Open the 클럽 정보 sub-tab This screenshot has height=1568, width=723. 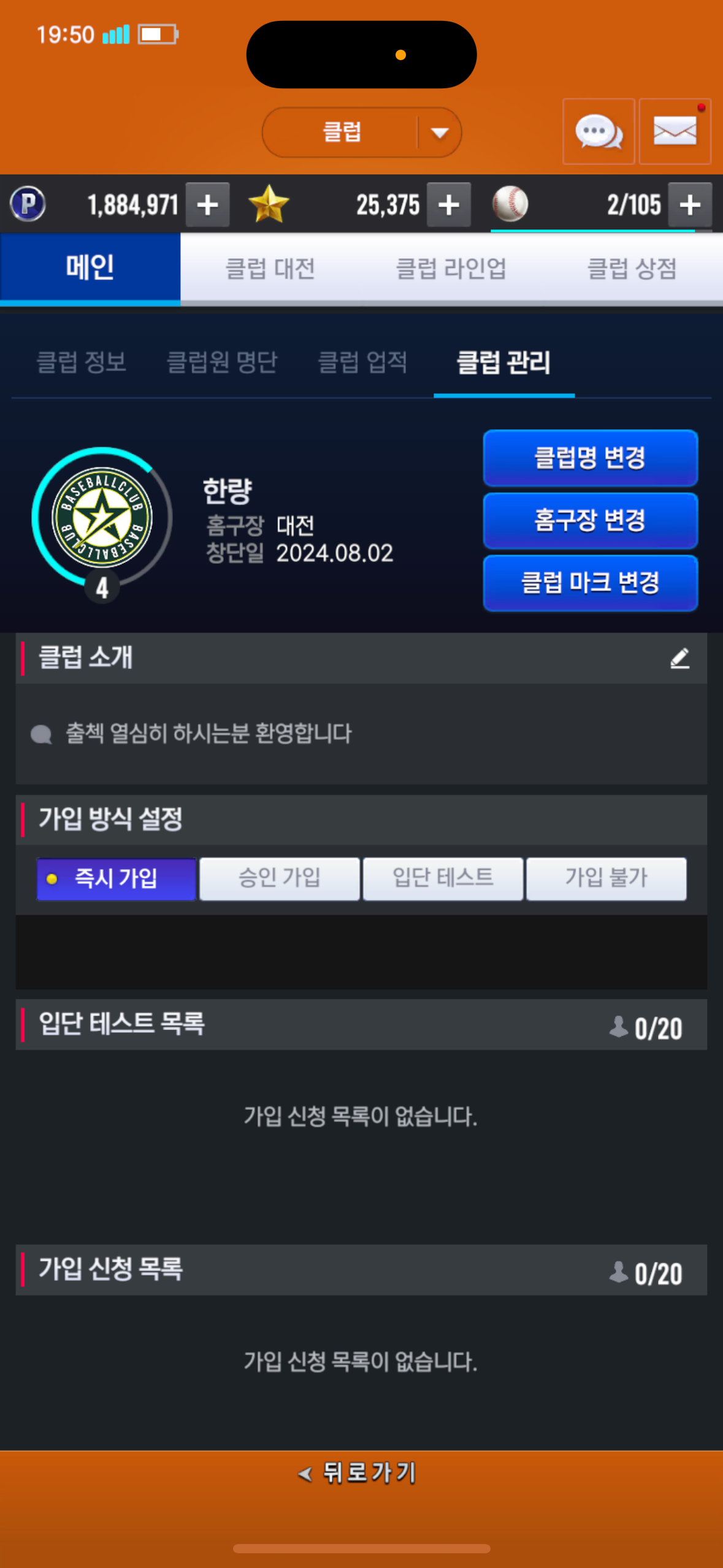82,362
